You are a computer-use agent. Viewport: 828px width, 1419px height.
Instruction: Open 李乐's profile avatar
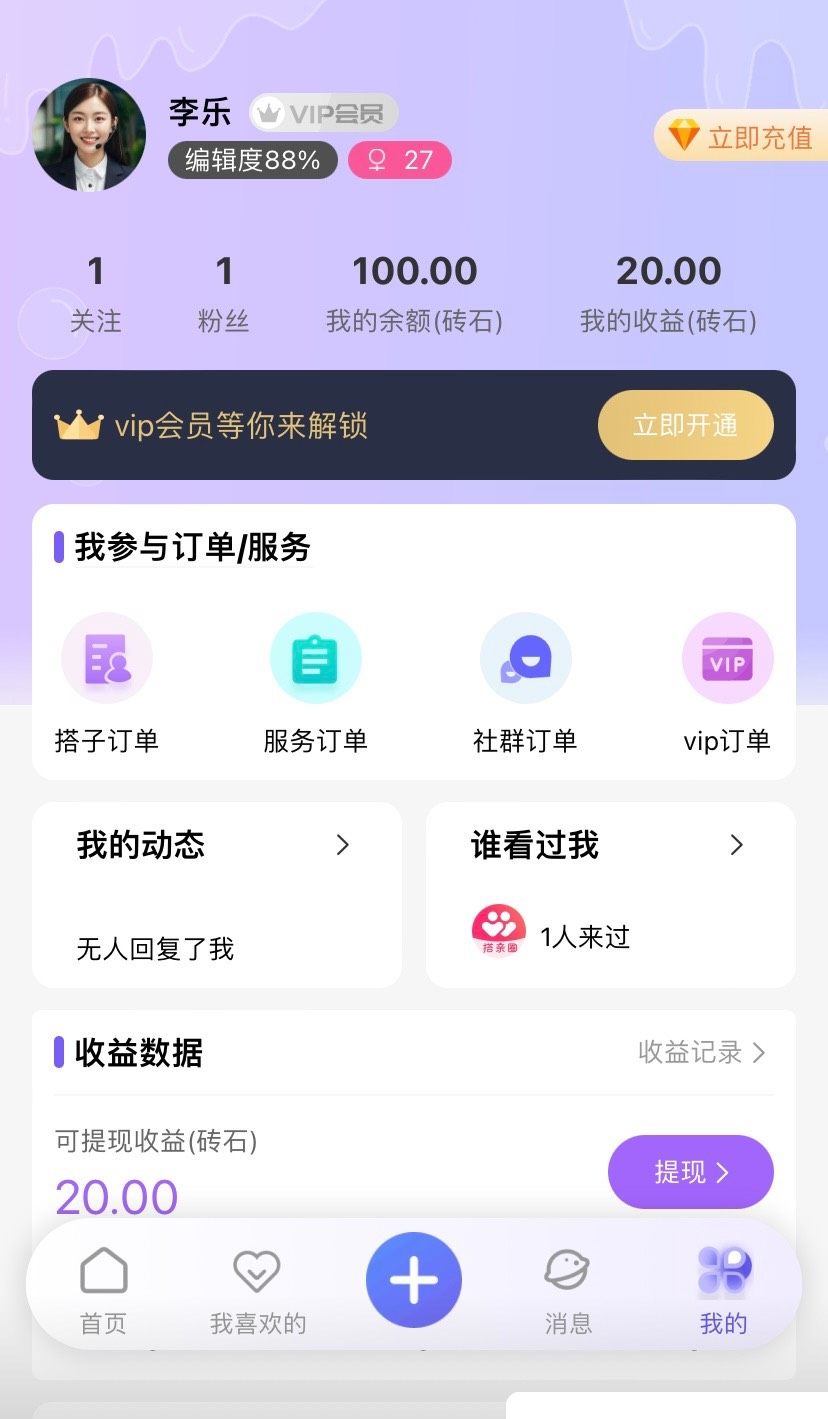(x=90, y=135)
